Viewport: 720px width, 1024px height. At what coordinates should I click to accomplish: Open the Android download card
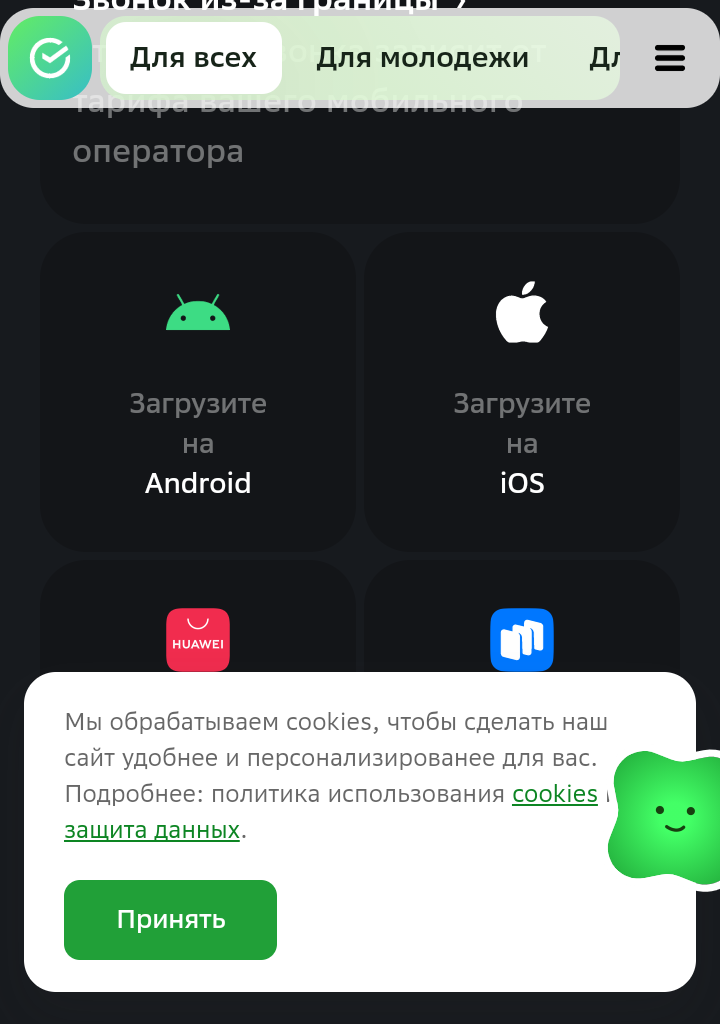[x=198, y=392]
